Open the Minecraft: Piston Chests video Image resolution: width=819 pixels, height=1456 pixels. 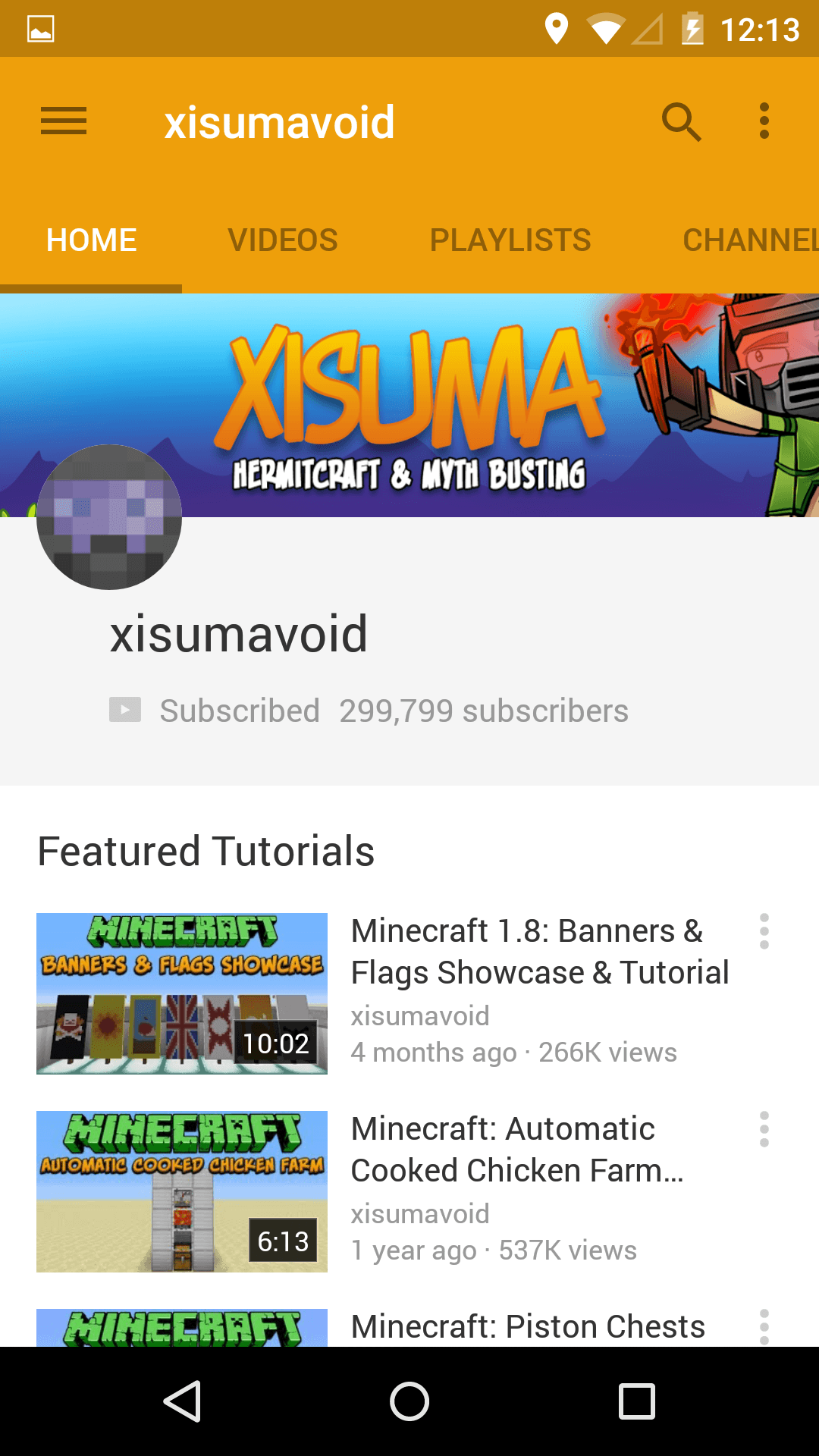pyautogui.click(x=528, y=1326)
